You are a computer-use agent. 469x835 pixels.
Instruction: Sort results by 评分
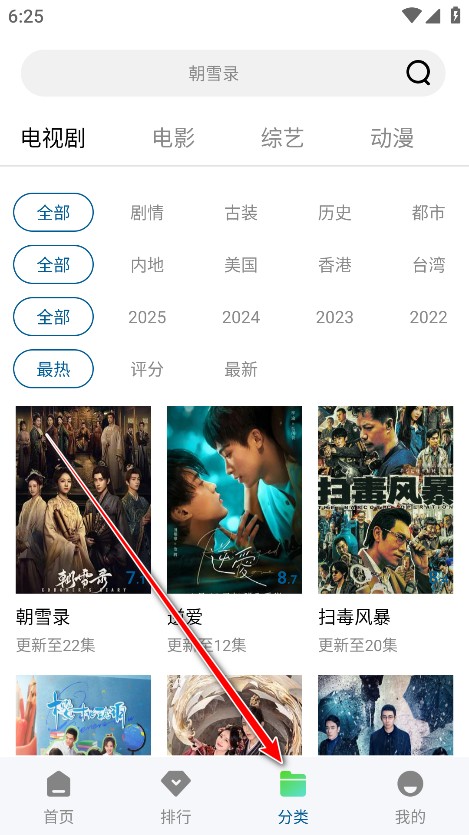[x=147, y=369]
